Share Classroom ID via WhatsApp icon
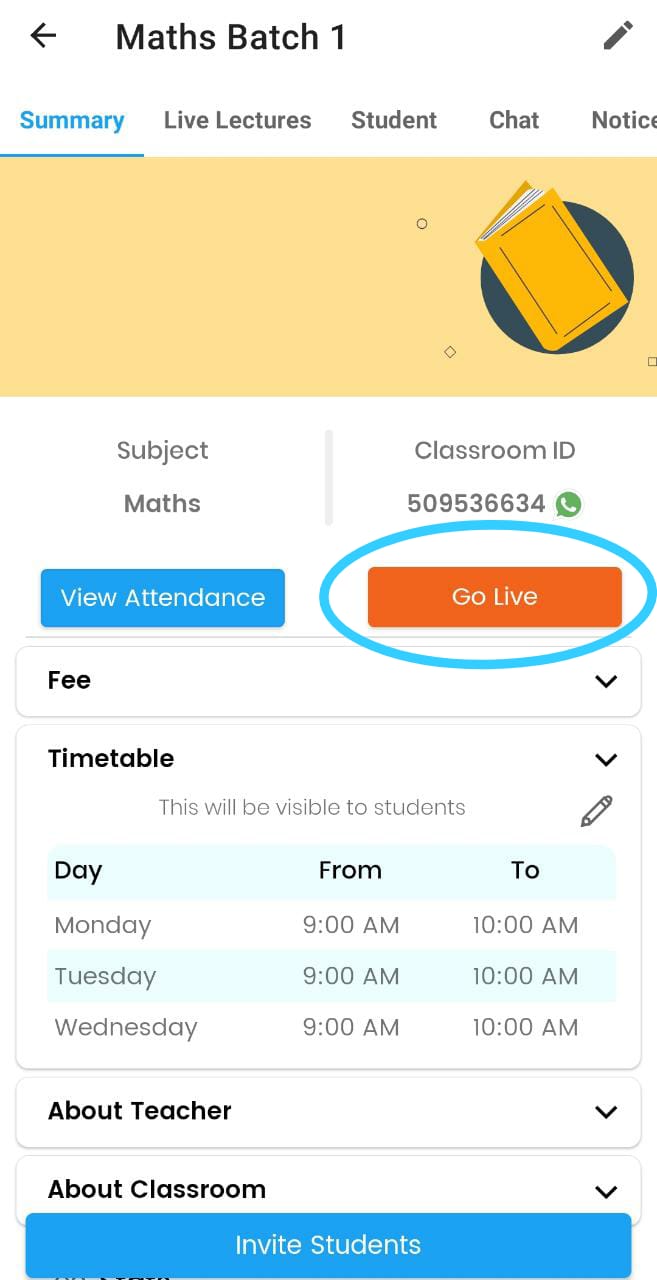657x1280 pixels. coord(569,504)
